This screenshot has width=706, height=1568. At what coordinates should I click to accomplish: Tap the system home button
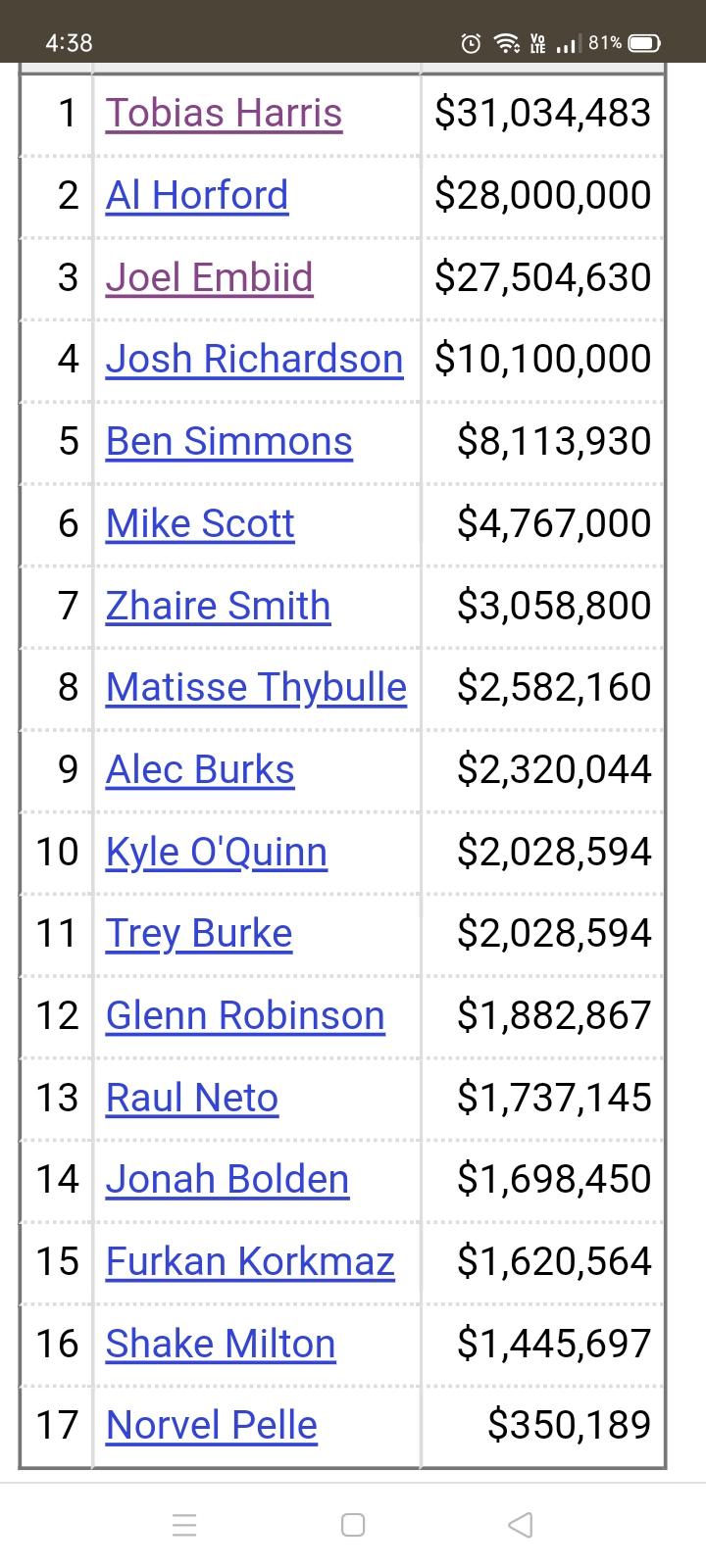click(353, 1525)
